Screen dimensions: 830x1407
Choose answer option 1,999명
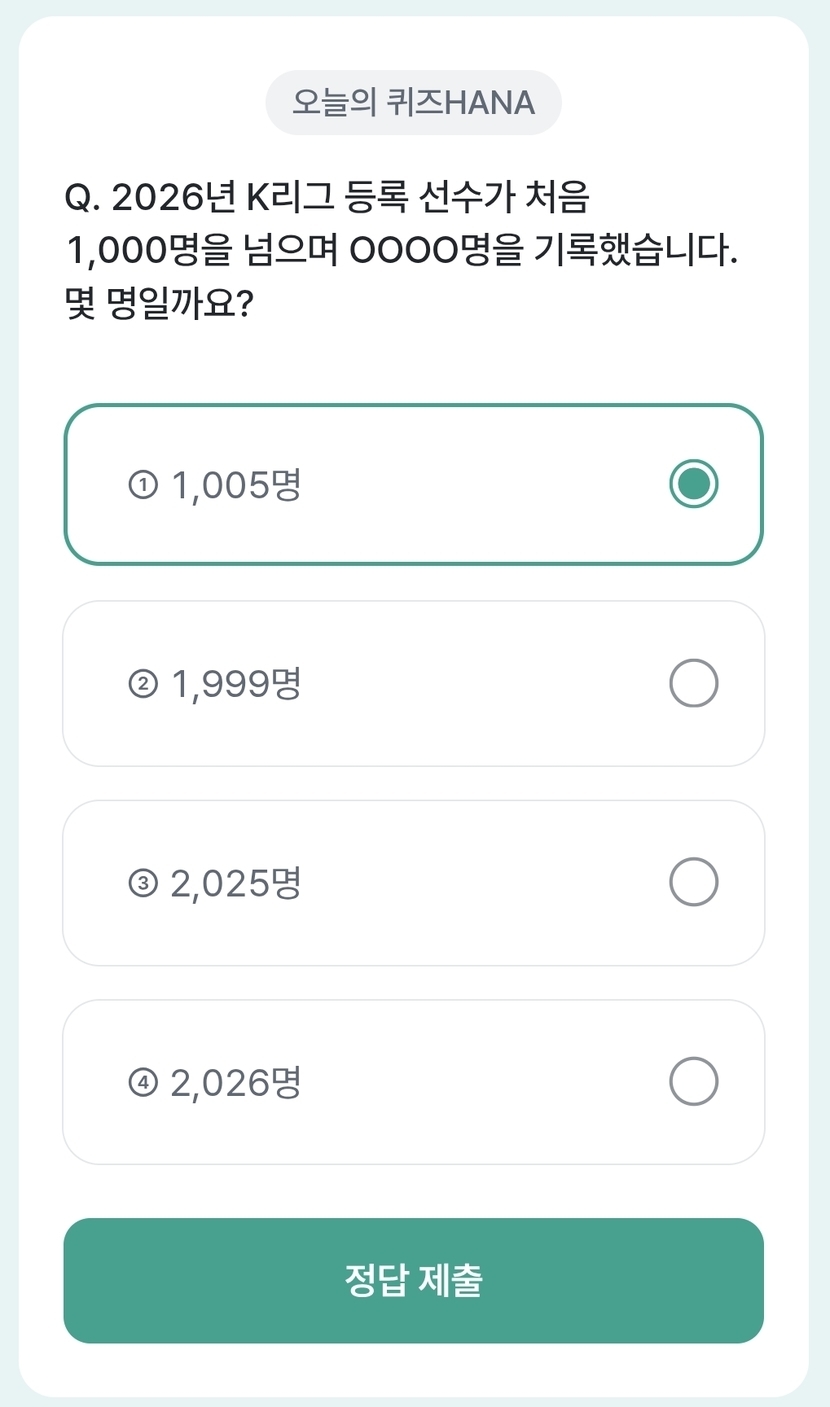click(x=413, y=684)
